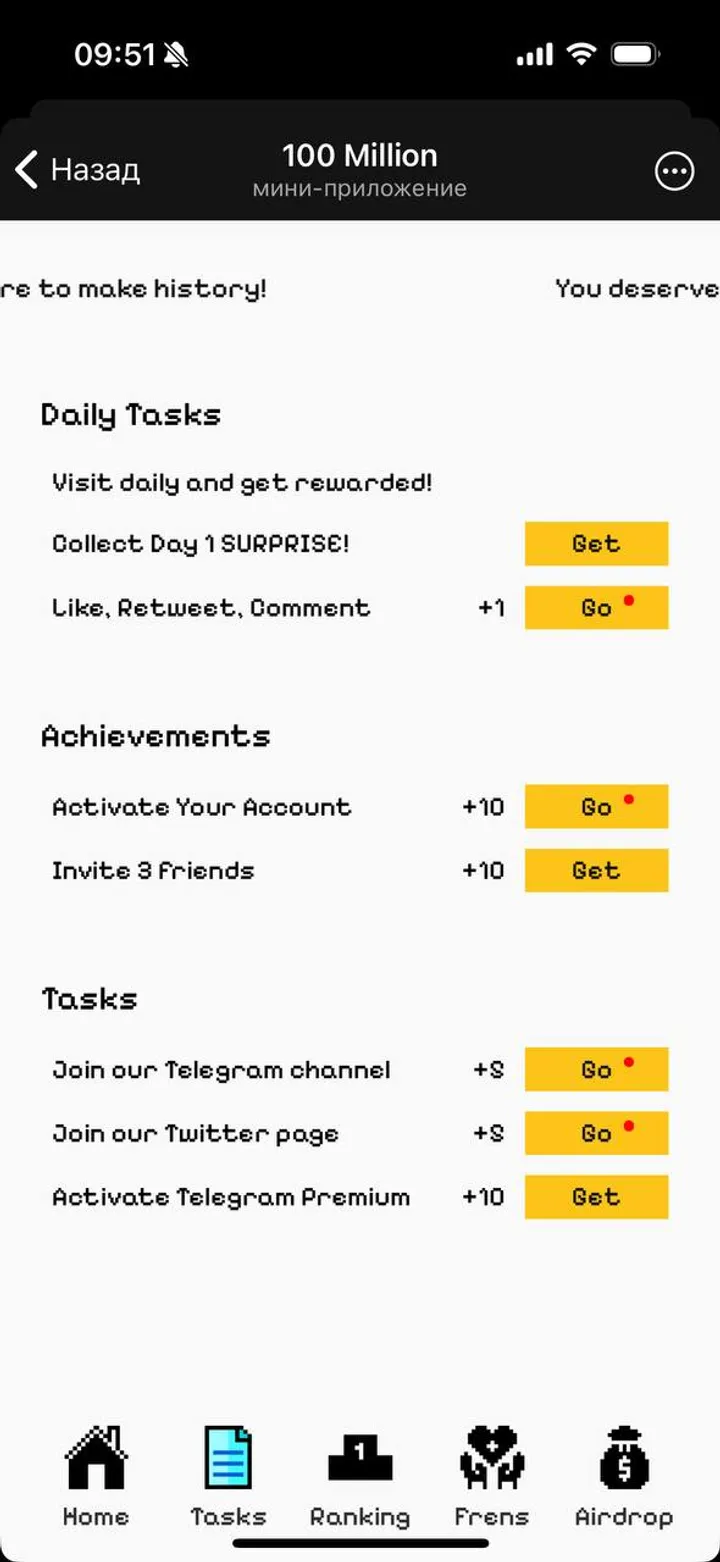Image resolution: width=720 pixels, height=1562 pixels.
Task: Tap Go for Activate Your Account
Action: 596,807
